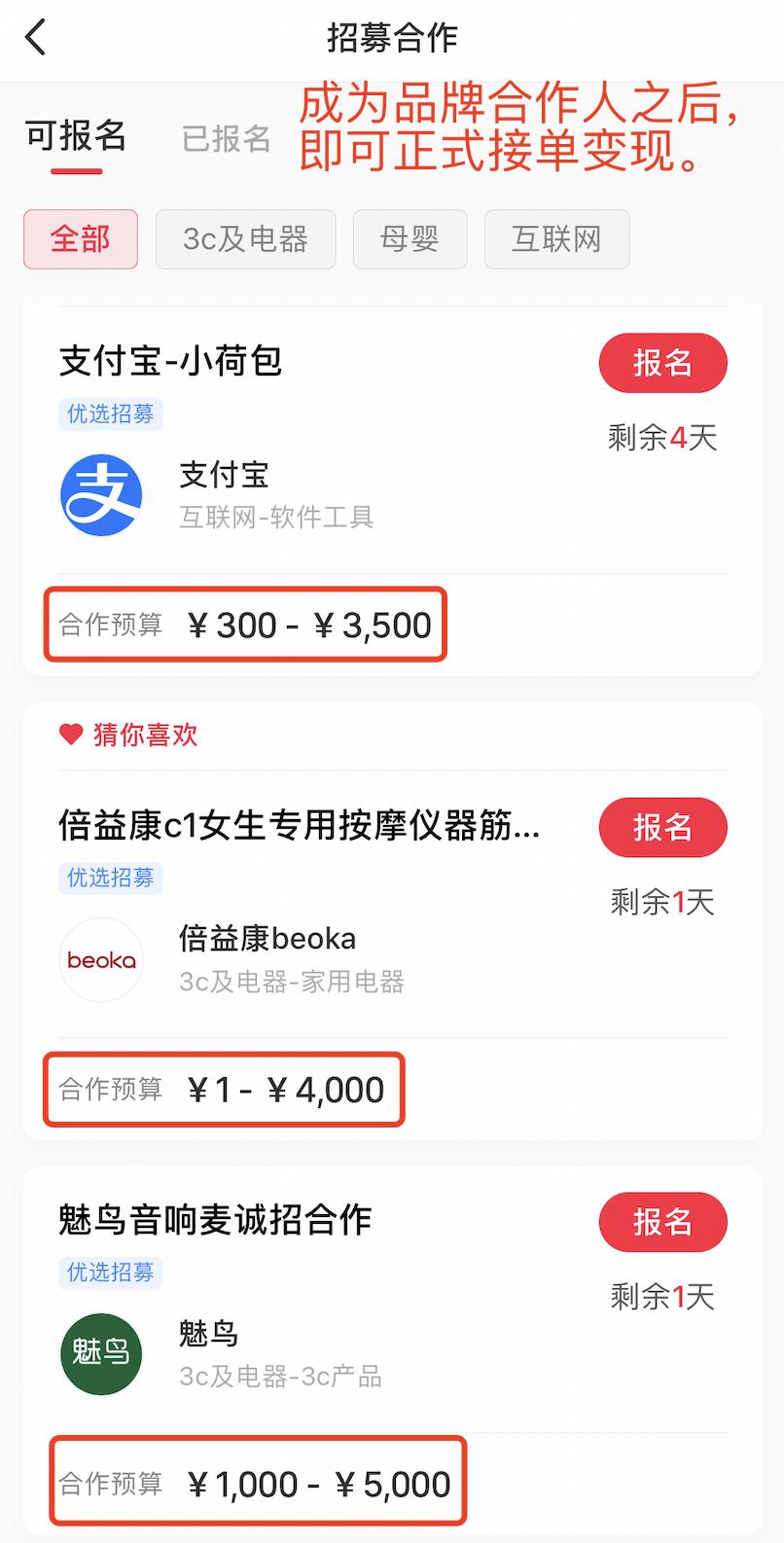Enable the 全部 category filter
This screenshot has height=1543, width=784.
coord(80,238)
